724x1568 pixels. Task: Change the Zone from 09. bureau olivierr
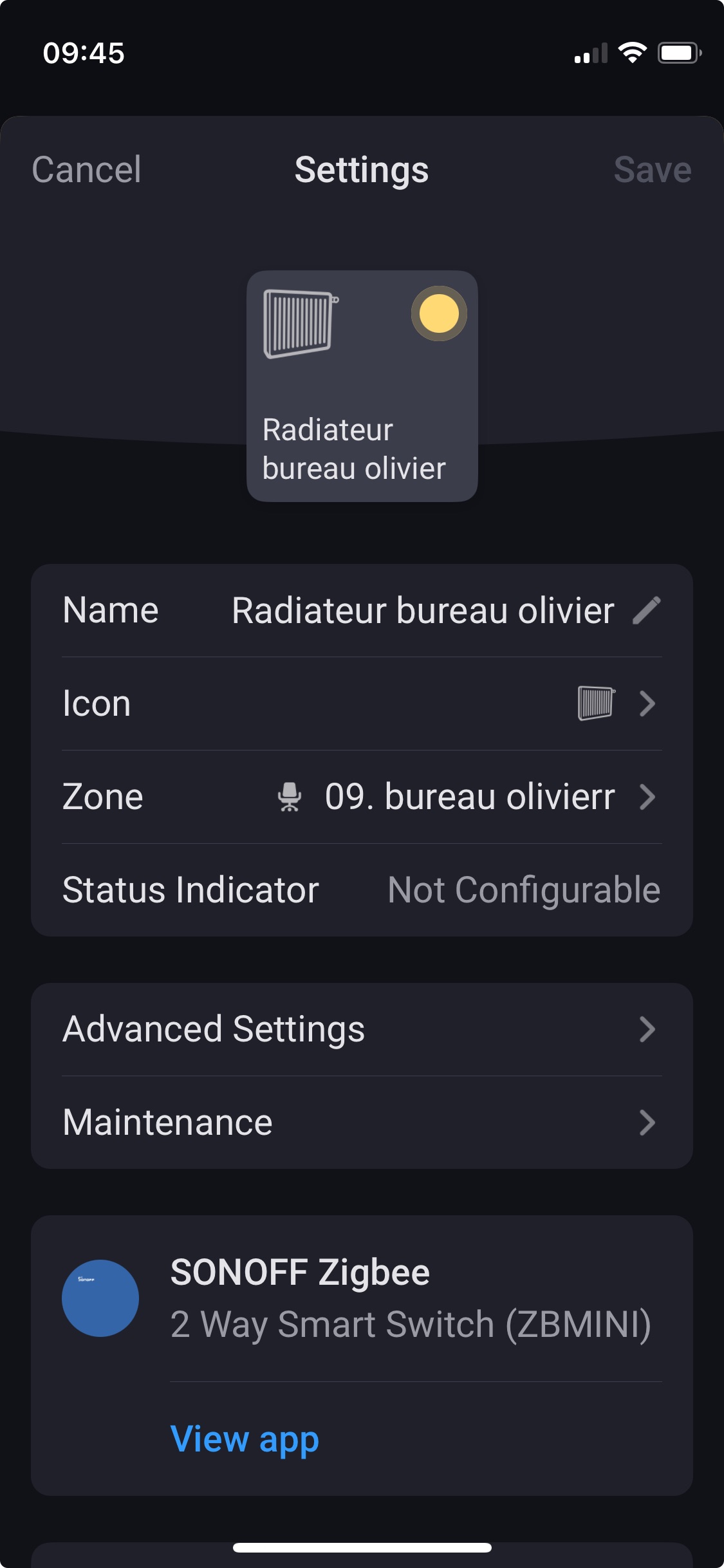(x=362, y=797)
